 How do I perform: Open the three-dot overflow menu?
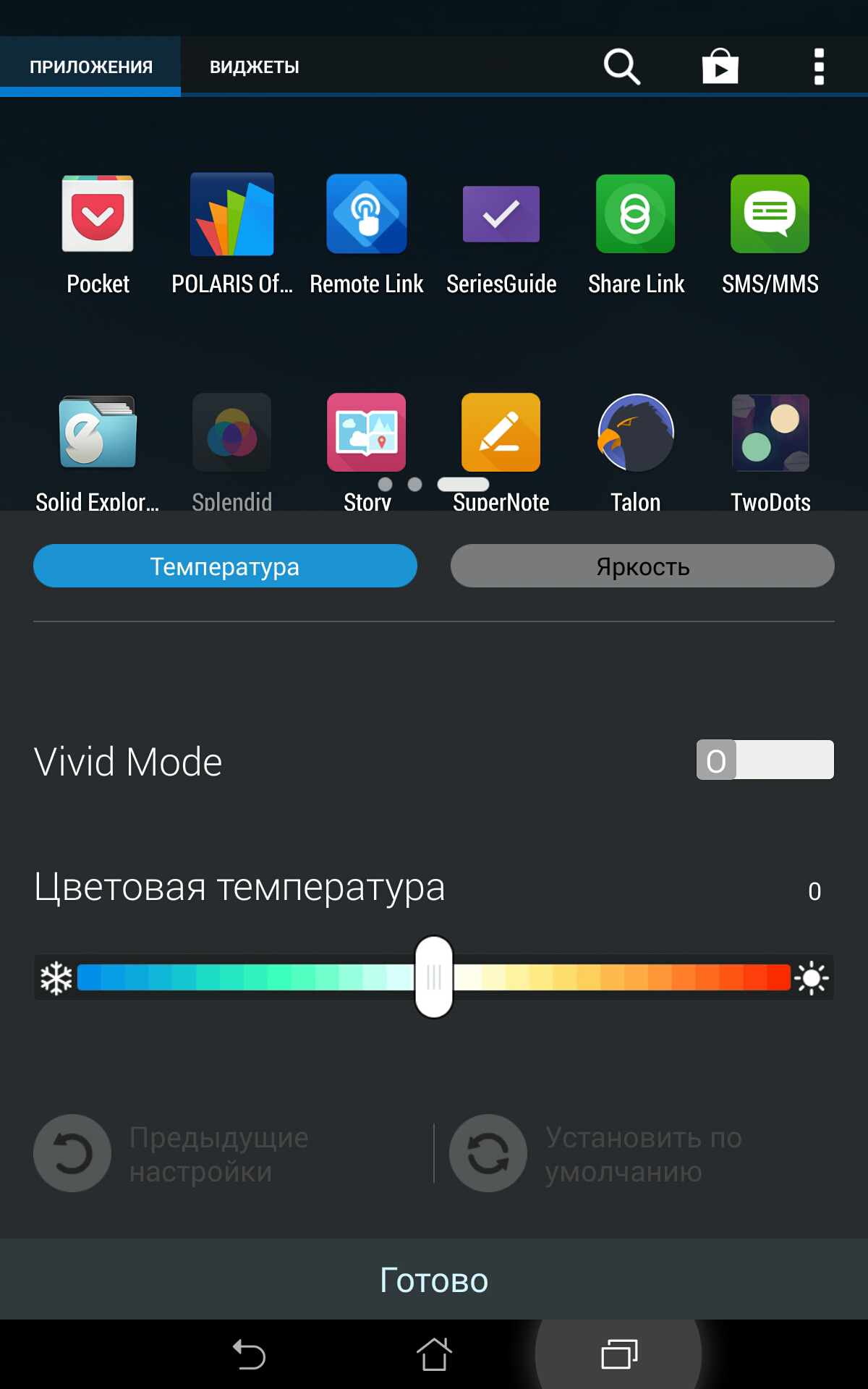click(x=819, y=67)
